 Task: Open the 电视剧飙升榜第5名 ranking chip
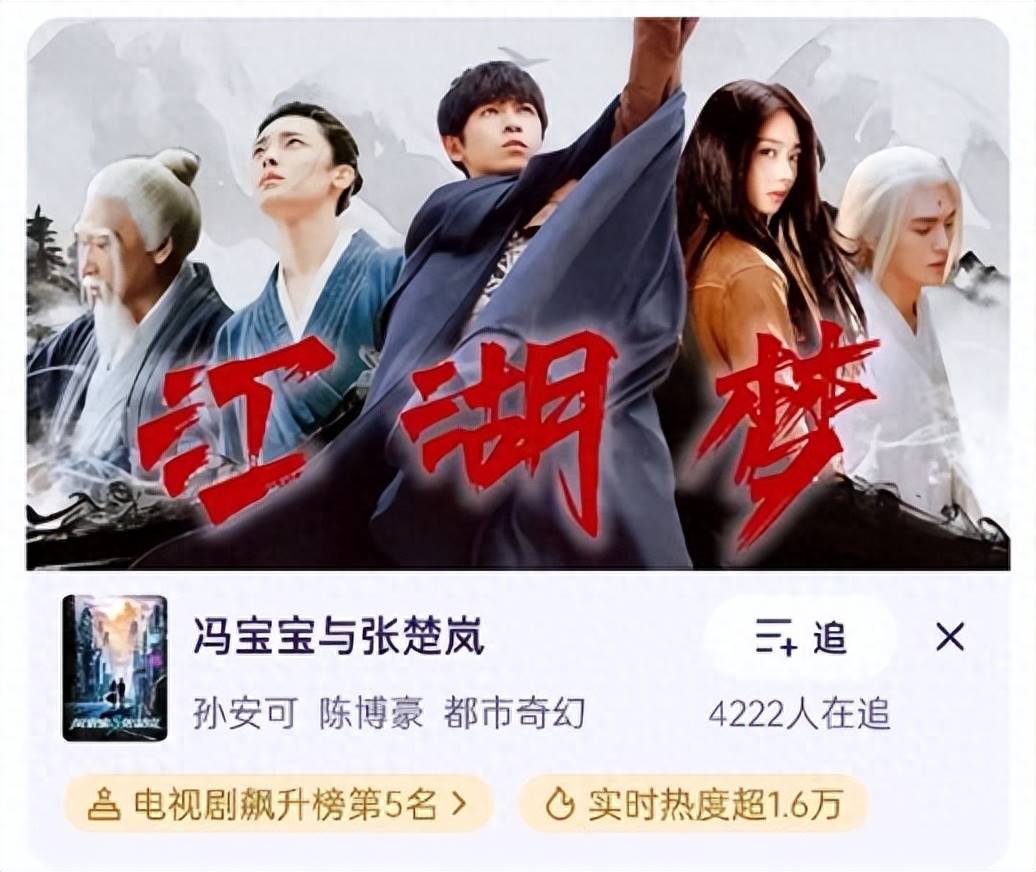pos(278,805)
